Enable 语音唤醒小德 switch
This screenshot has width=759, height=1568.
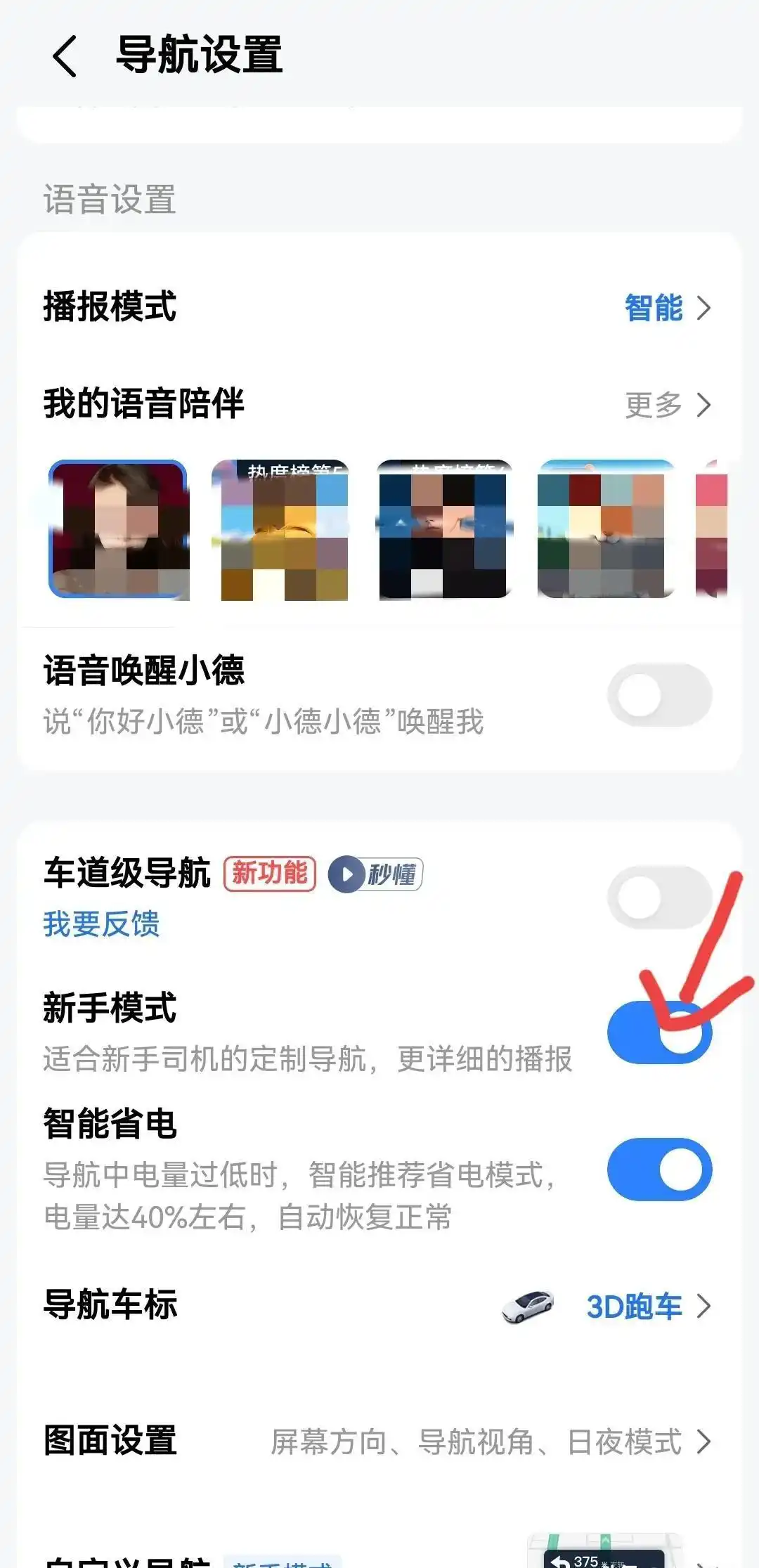point(659,696)
